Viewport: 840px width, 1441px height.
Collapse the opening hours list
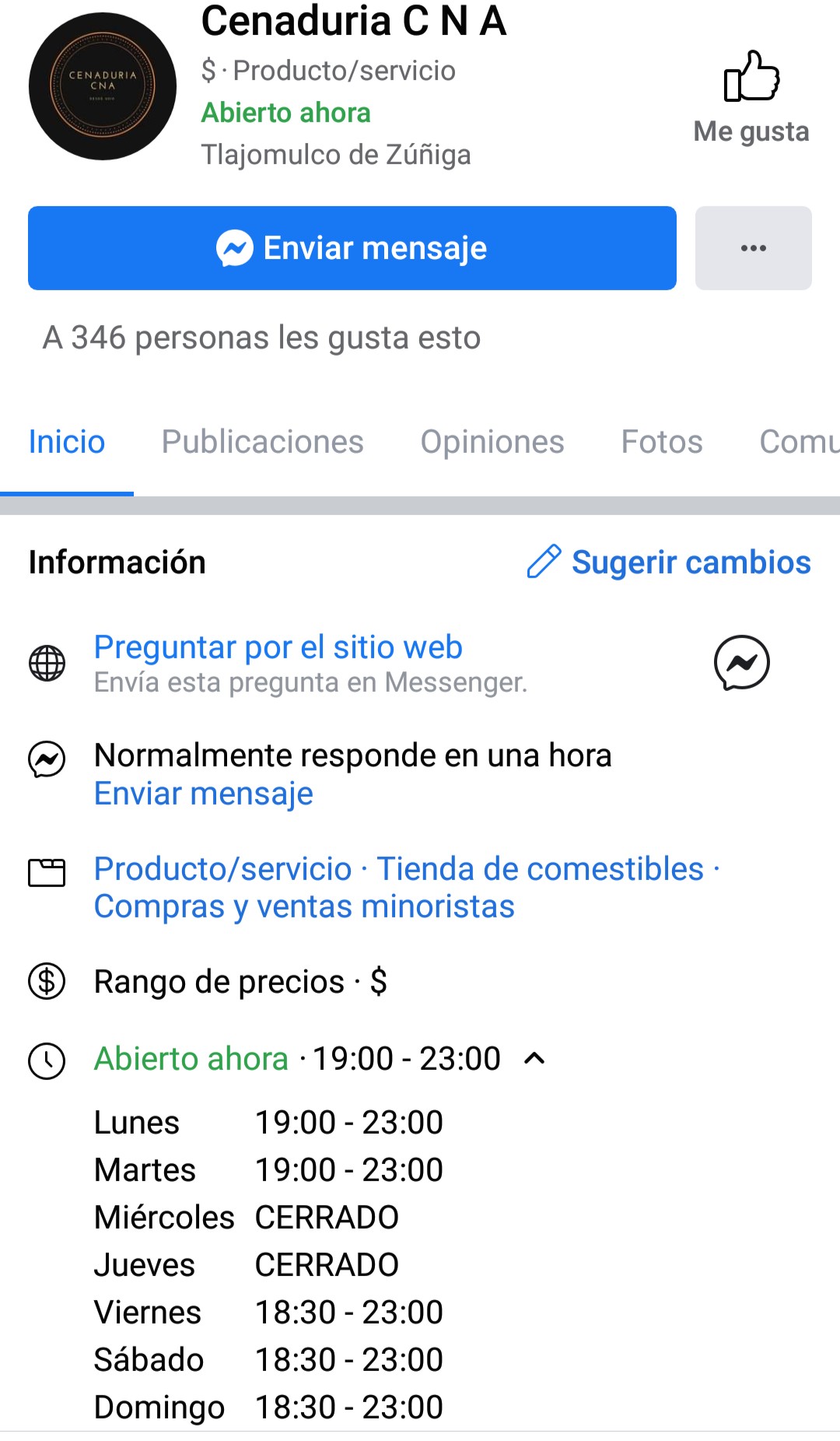(534, 1058)
